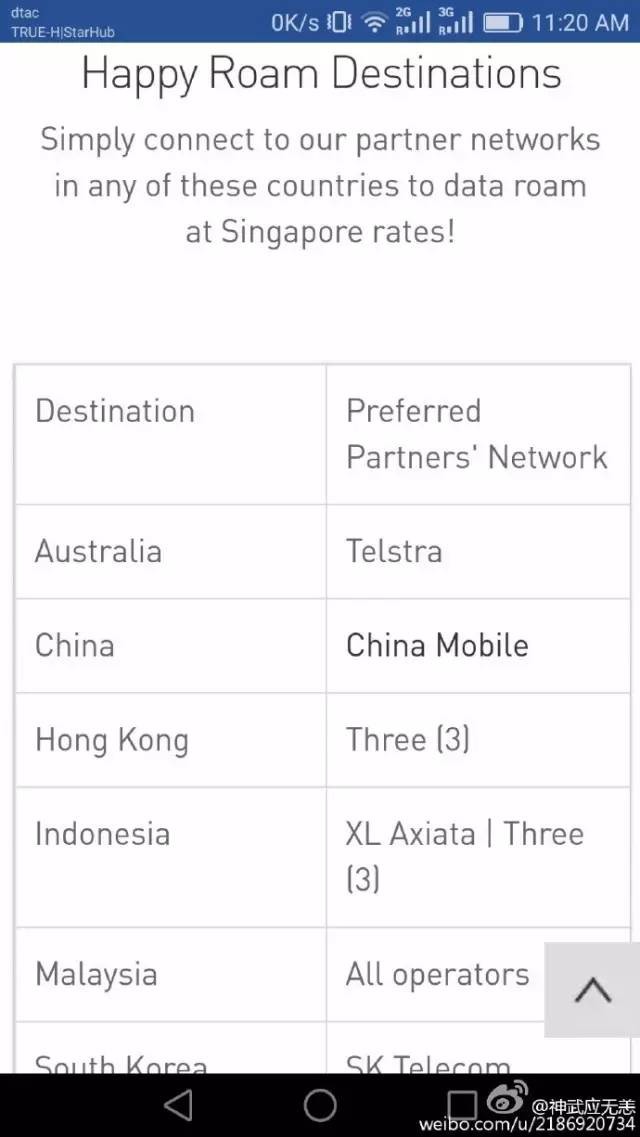
Task: Go back using the navigation bar
Action: (178, 1105)
